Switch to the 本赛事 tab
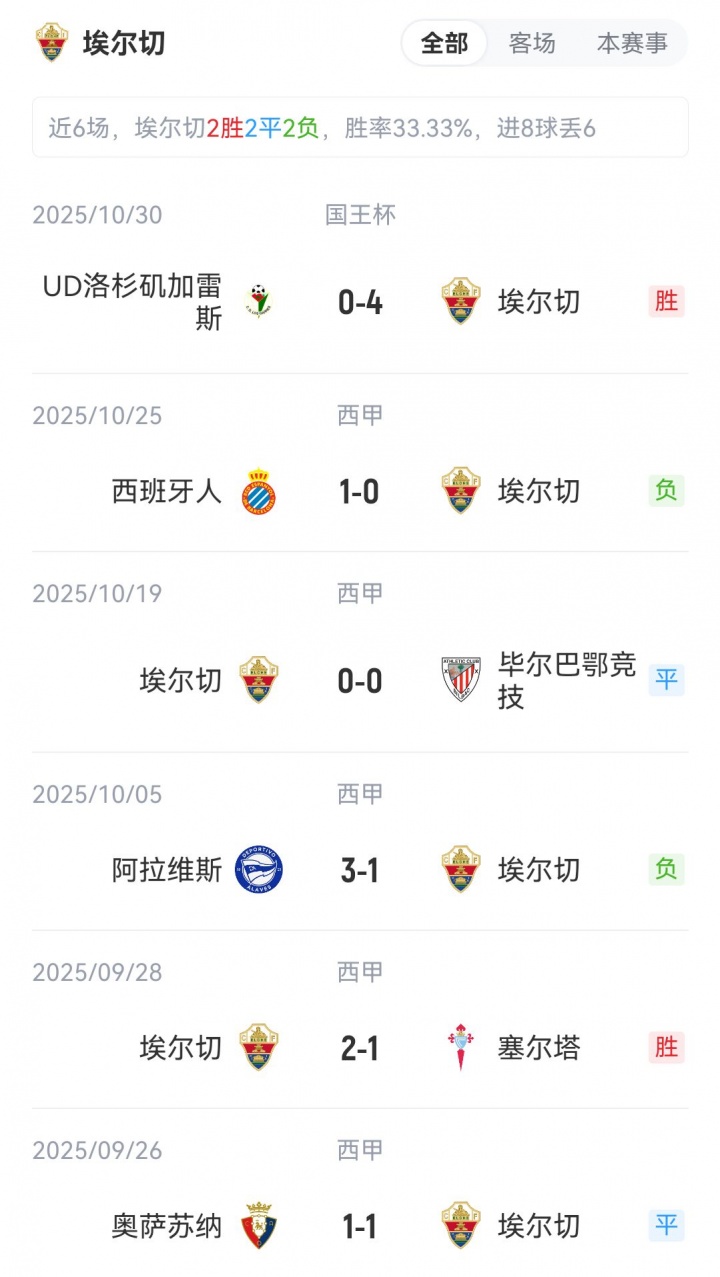This screenshot has width=720, height=1277. [631, 44]
